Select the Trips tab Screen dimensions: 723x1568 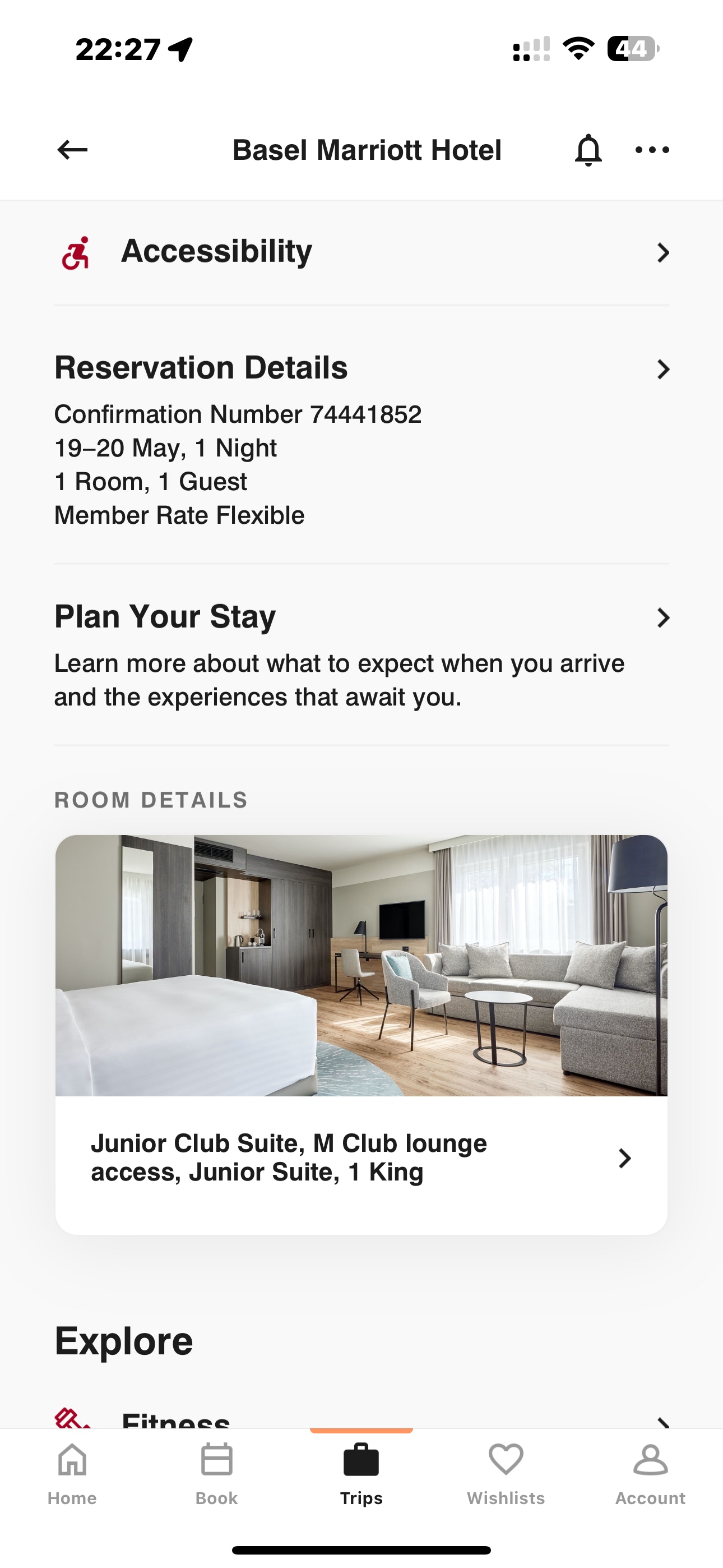click(361, 1474)
